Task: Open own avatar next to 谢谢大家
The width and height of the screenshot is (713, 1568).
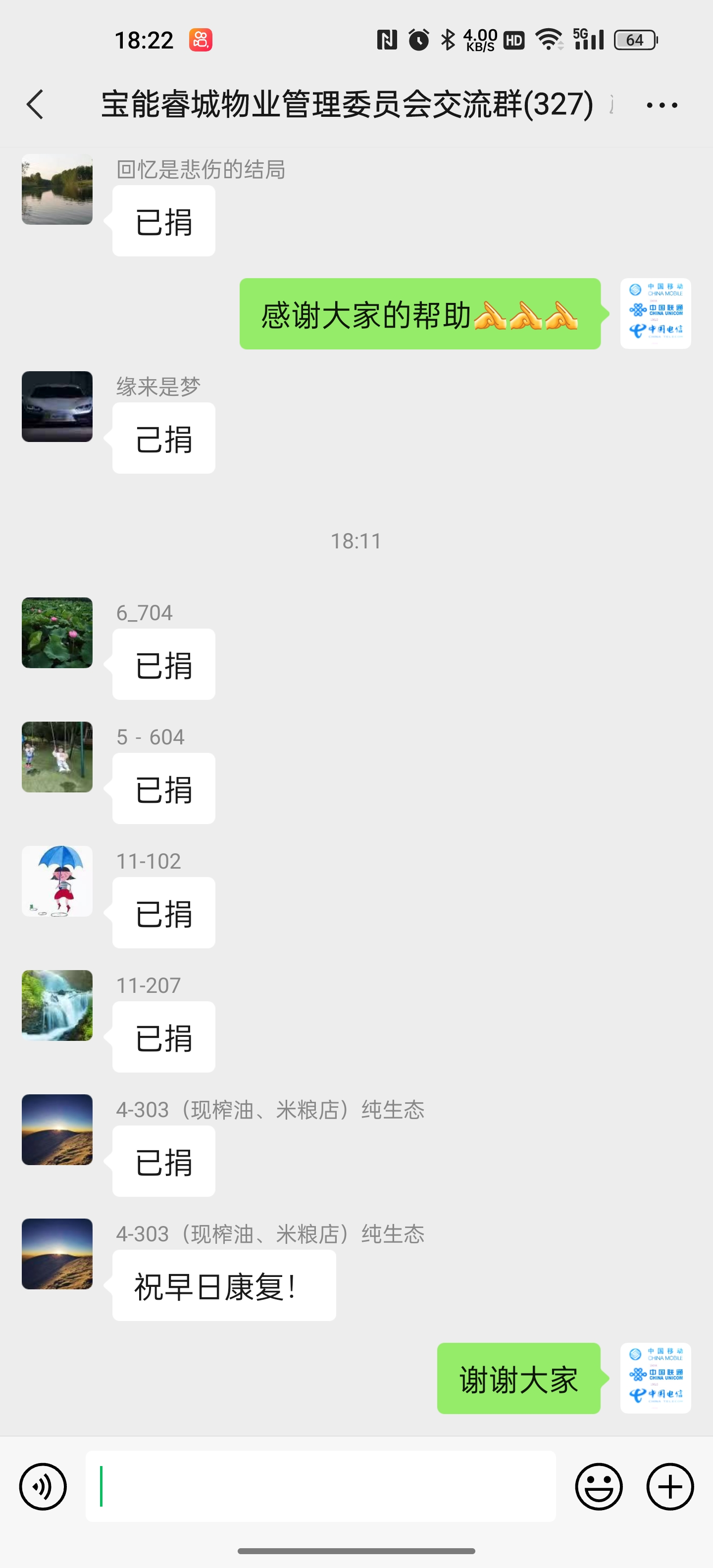Action: coord(655,1378)
